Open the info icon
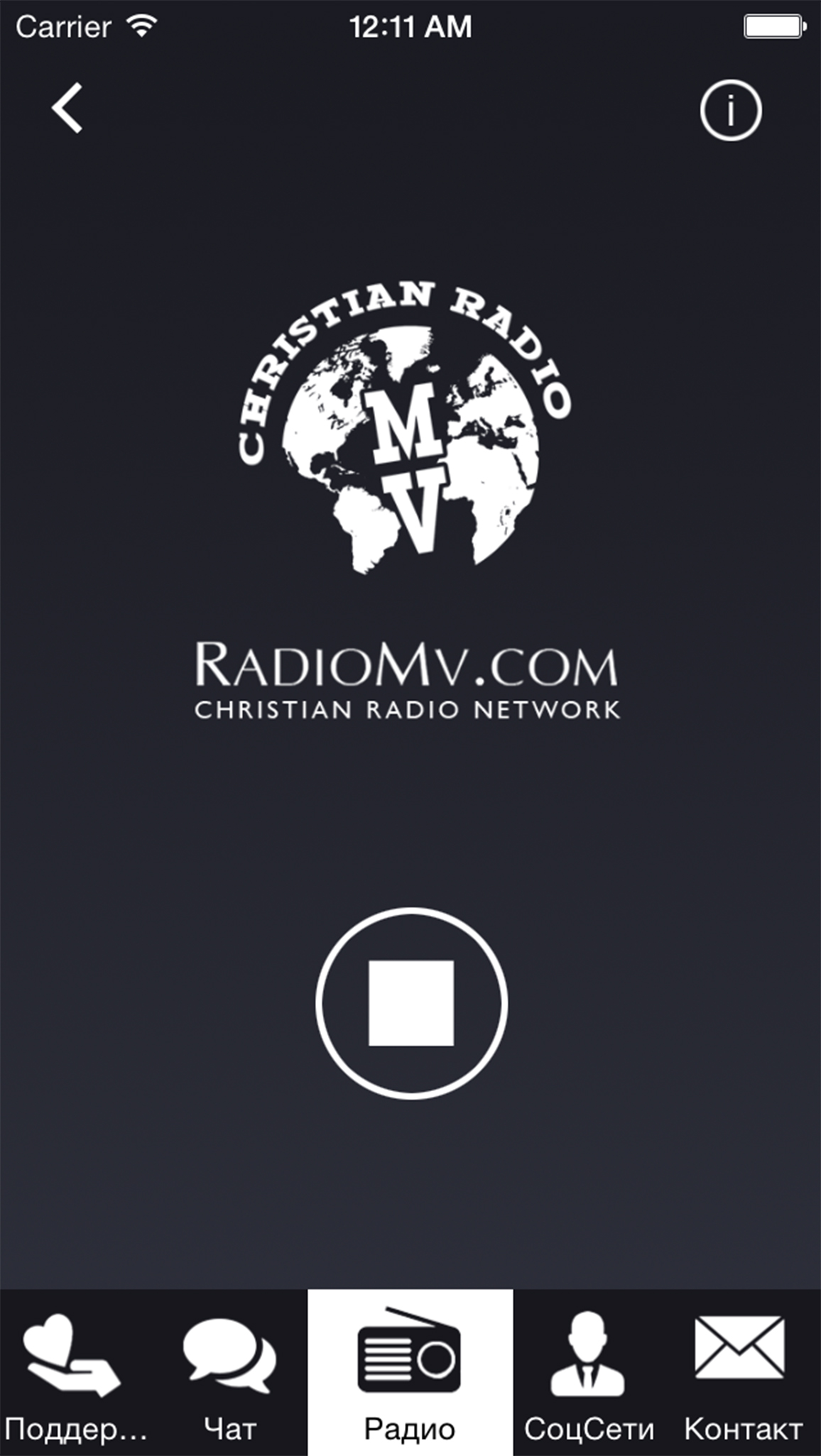 coord(730,111)
